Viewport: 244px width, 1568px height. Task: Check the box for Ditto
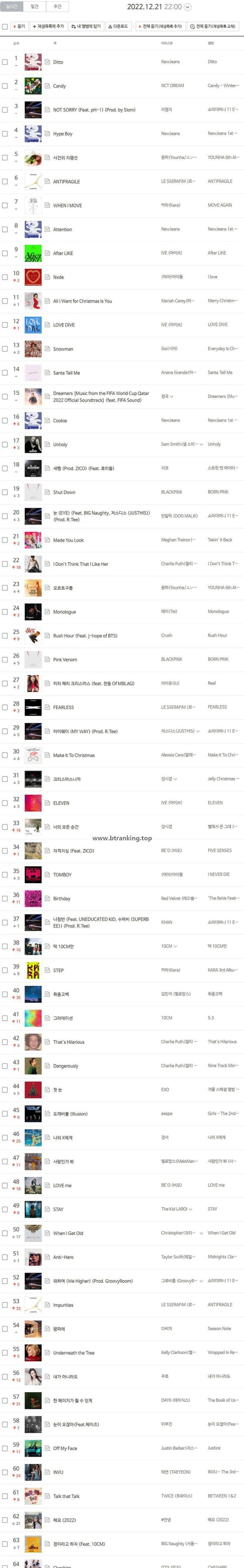pos(5,62)
